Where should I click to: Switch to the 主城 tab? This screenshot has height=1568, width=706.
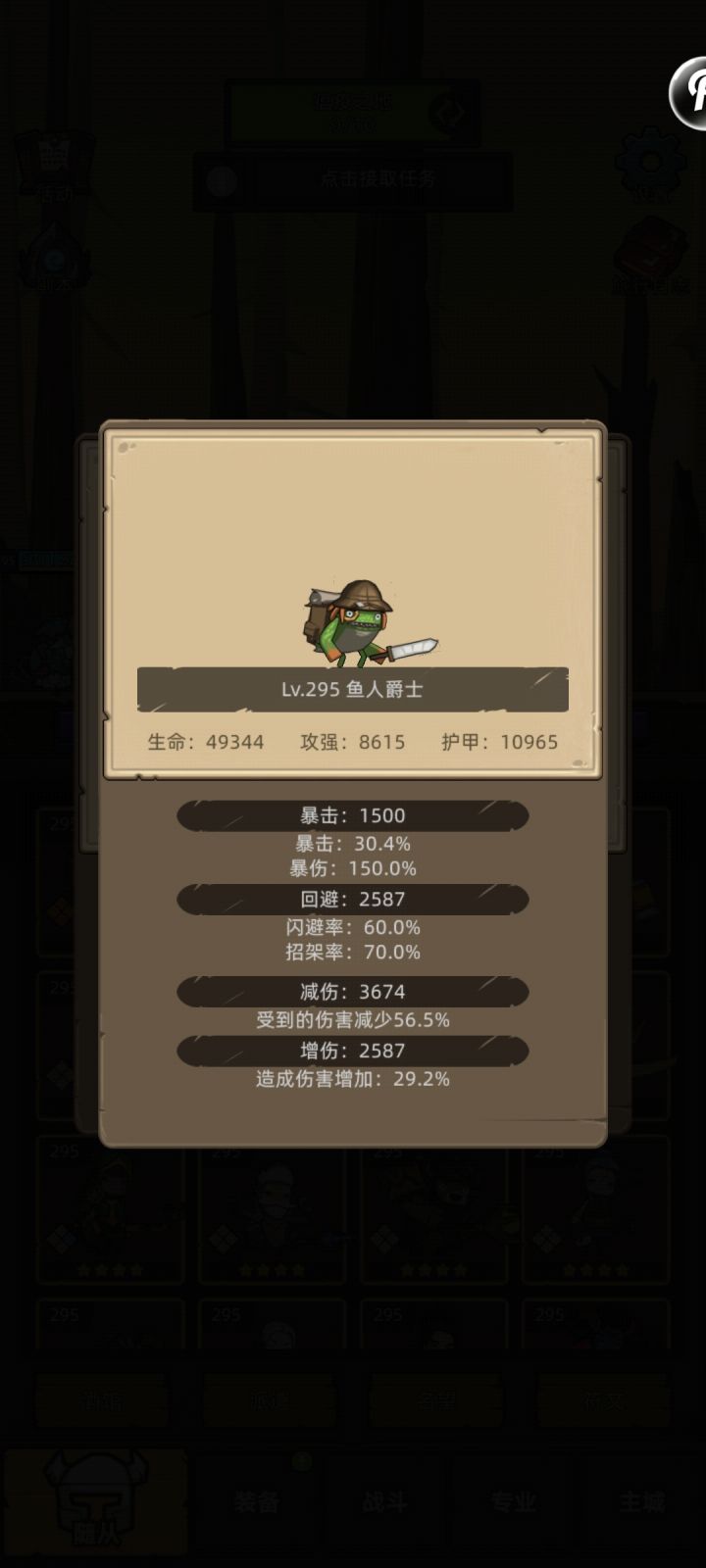pyautogui.click(x=642, y=1499)
